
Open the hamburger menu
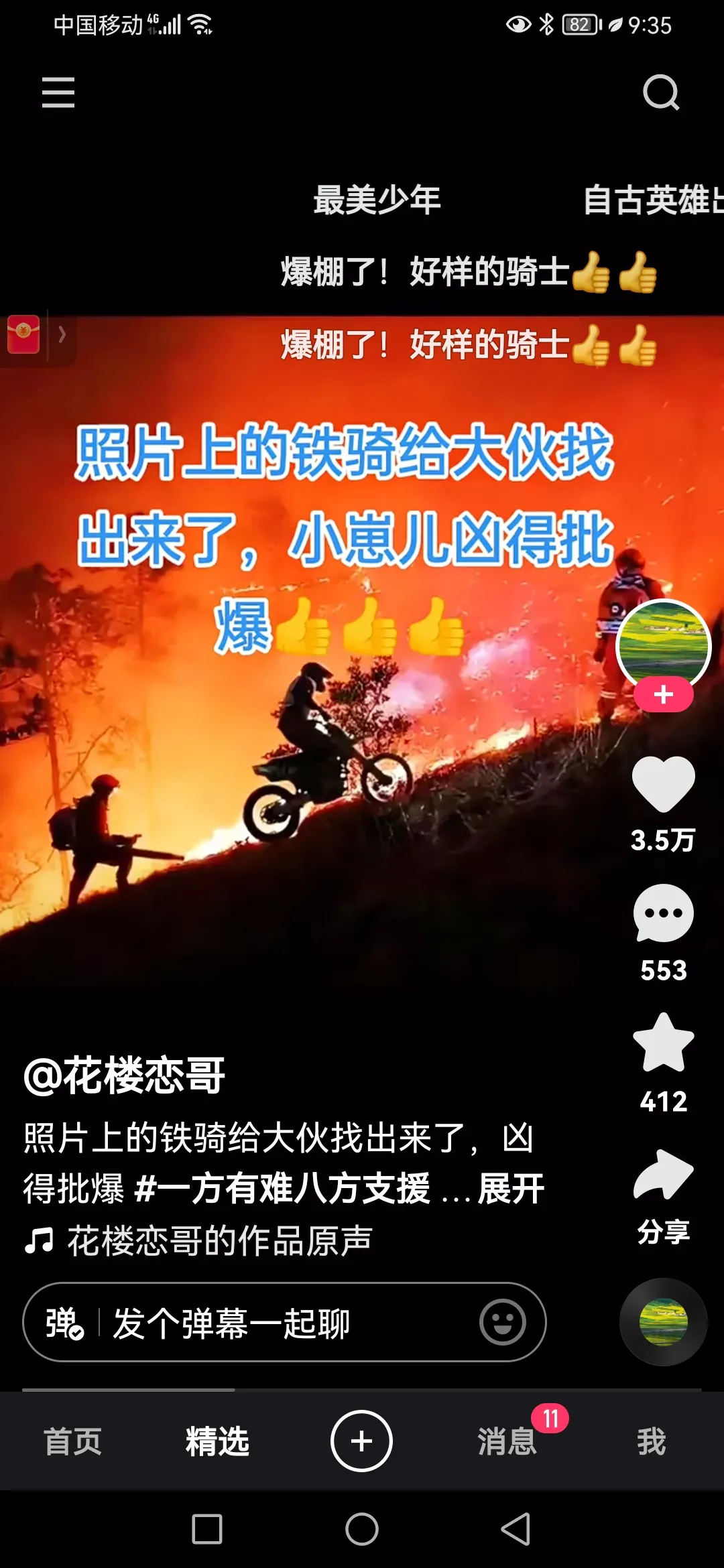[x=58, y=92]
